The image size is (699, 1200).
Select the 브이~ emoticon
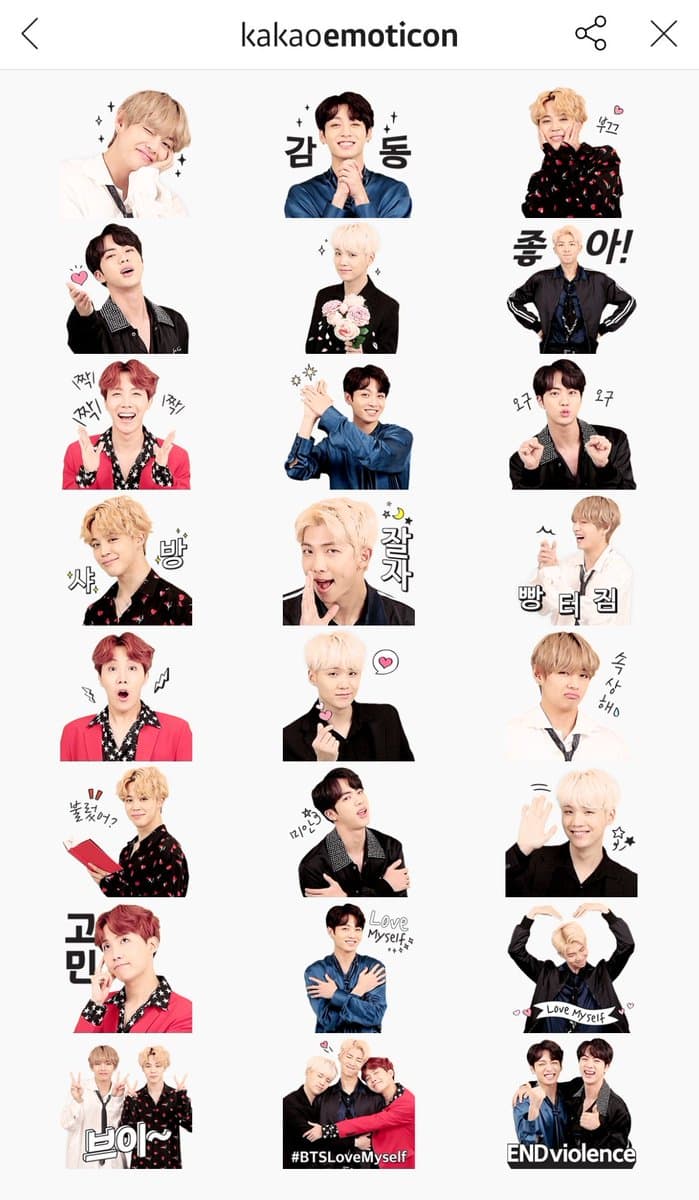126,1105
